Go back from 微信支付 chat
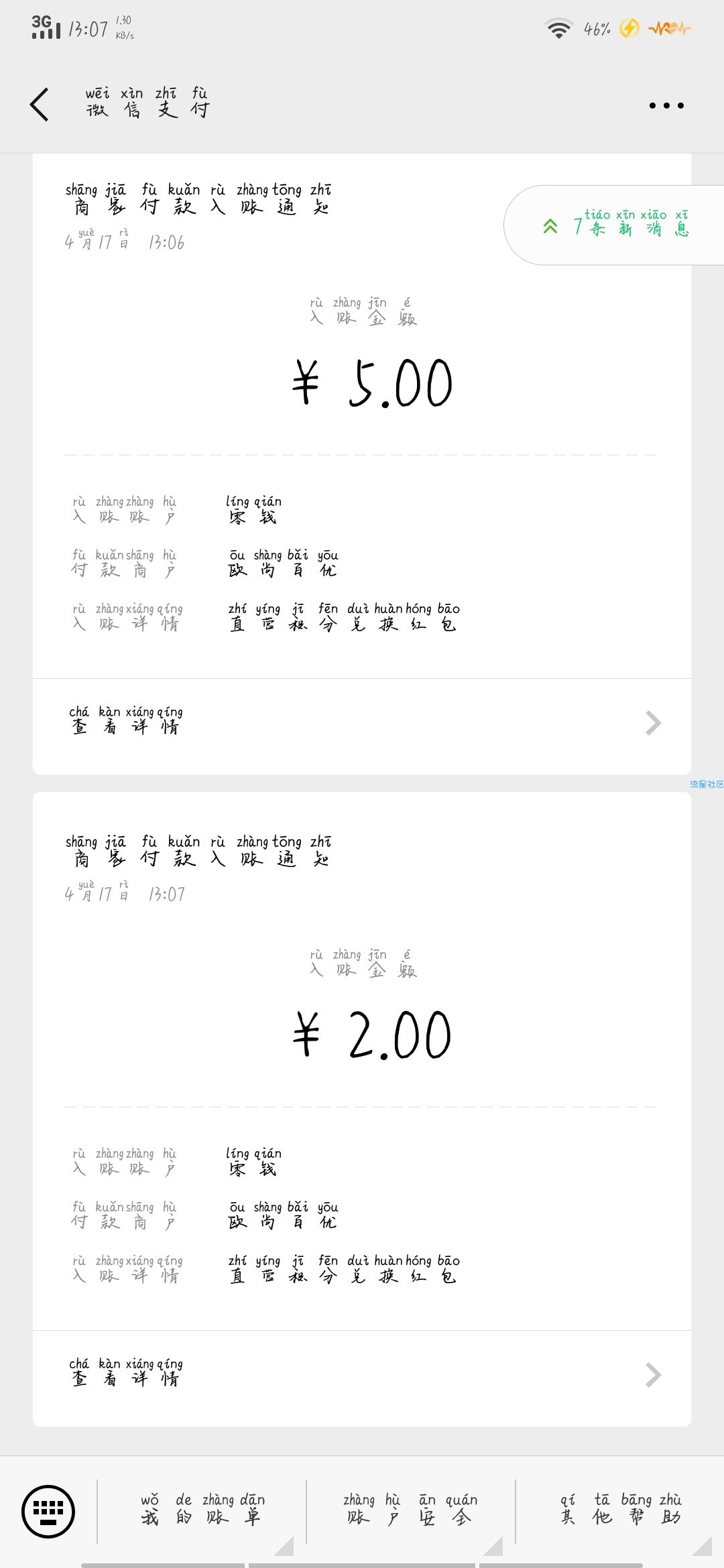This screenshot has width=724, height=1568. pos(40,105)
